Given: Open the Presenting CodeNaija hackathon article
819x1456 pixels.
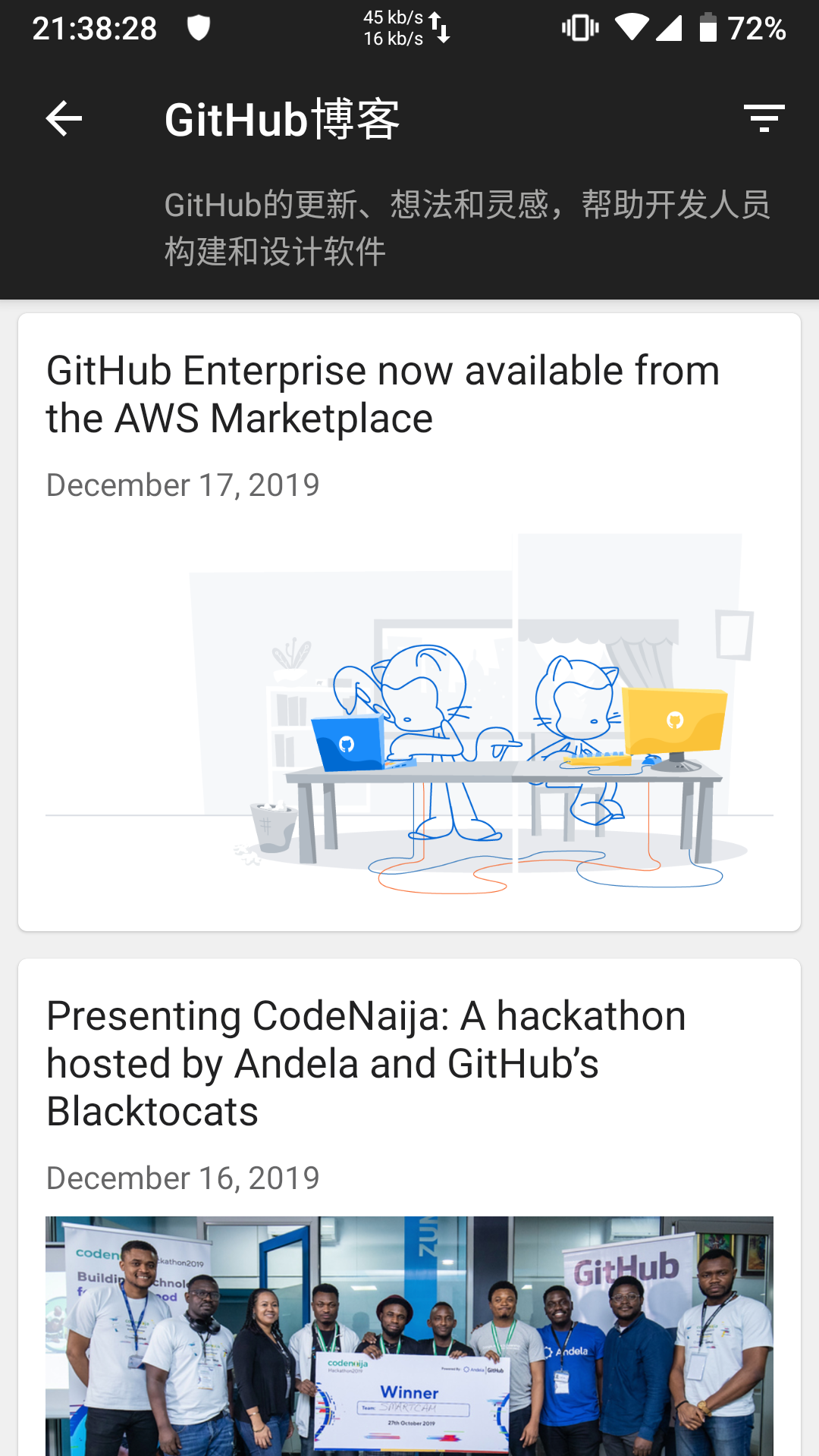Looking at the screenshot, I should coord(366,1063).
